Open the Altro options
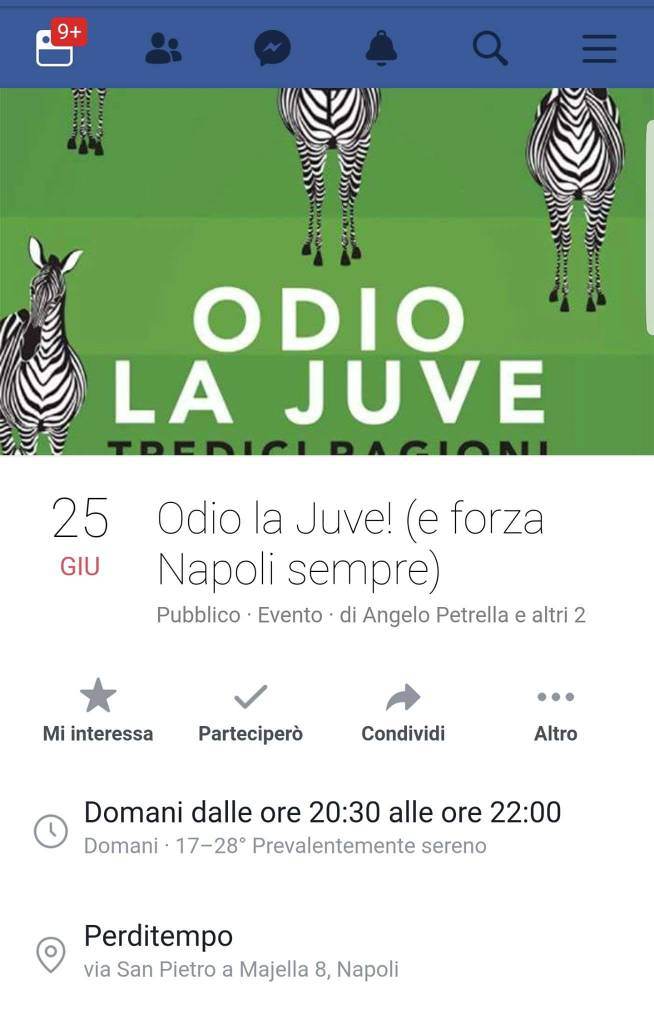The width and height of the screenshot is (654, 1024). [555, 712]
